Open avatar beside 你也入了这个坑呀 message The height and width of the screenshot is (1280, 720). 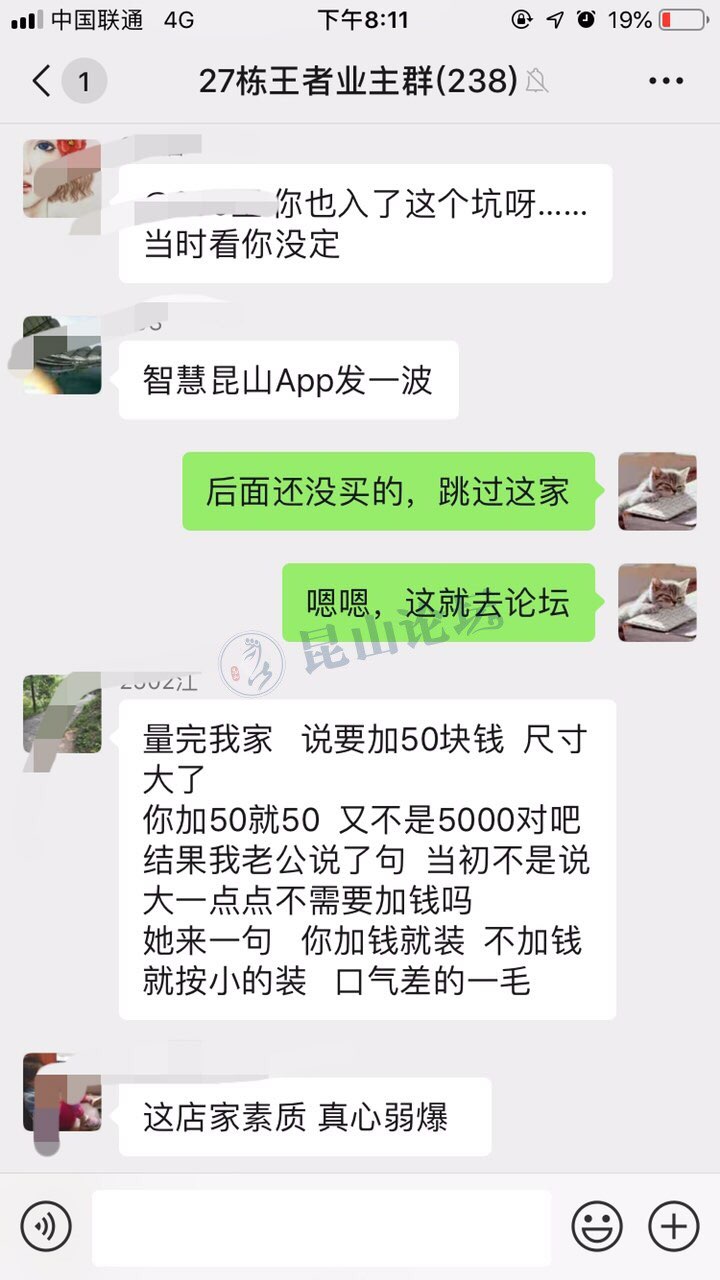coord(62,179)
